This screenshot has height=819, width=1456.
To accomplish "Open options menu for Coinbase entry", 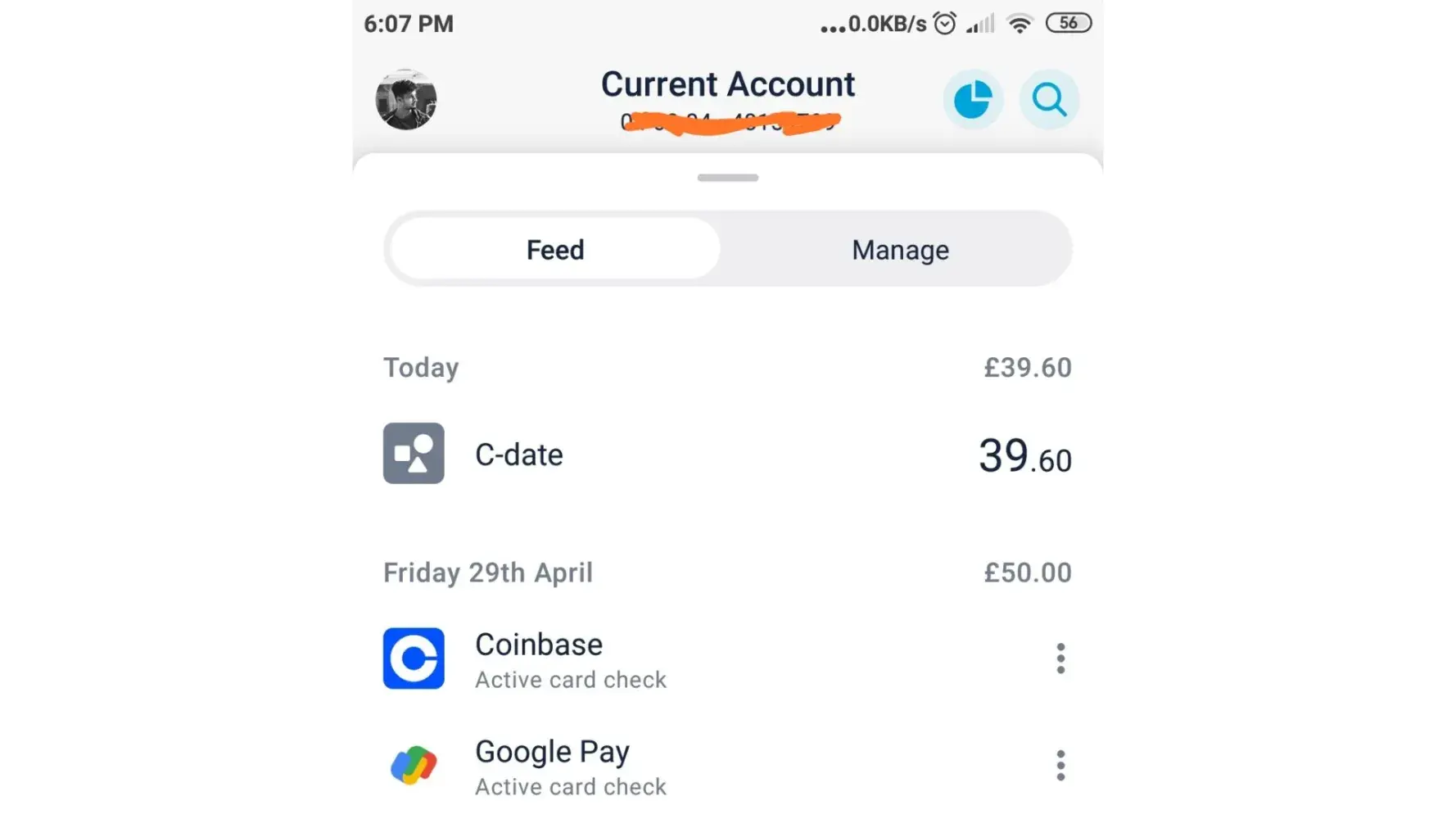I will pos(1060,658).
